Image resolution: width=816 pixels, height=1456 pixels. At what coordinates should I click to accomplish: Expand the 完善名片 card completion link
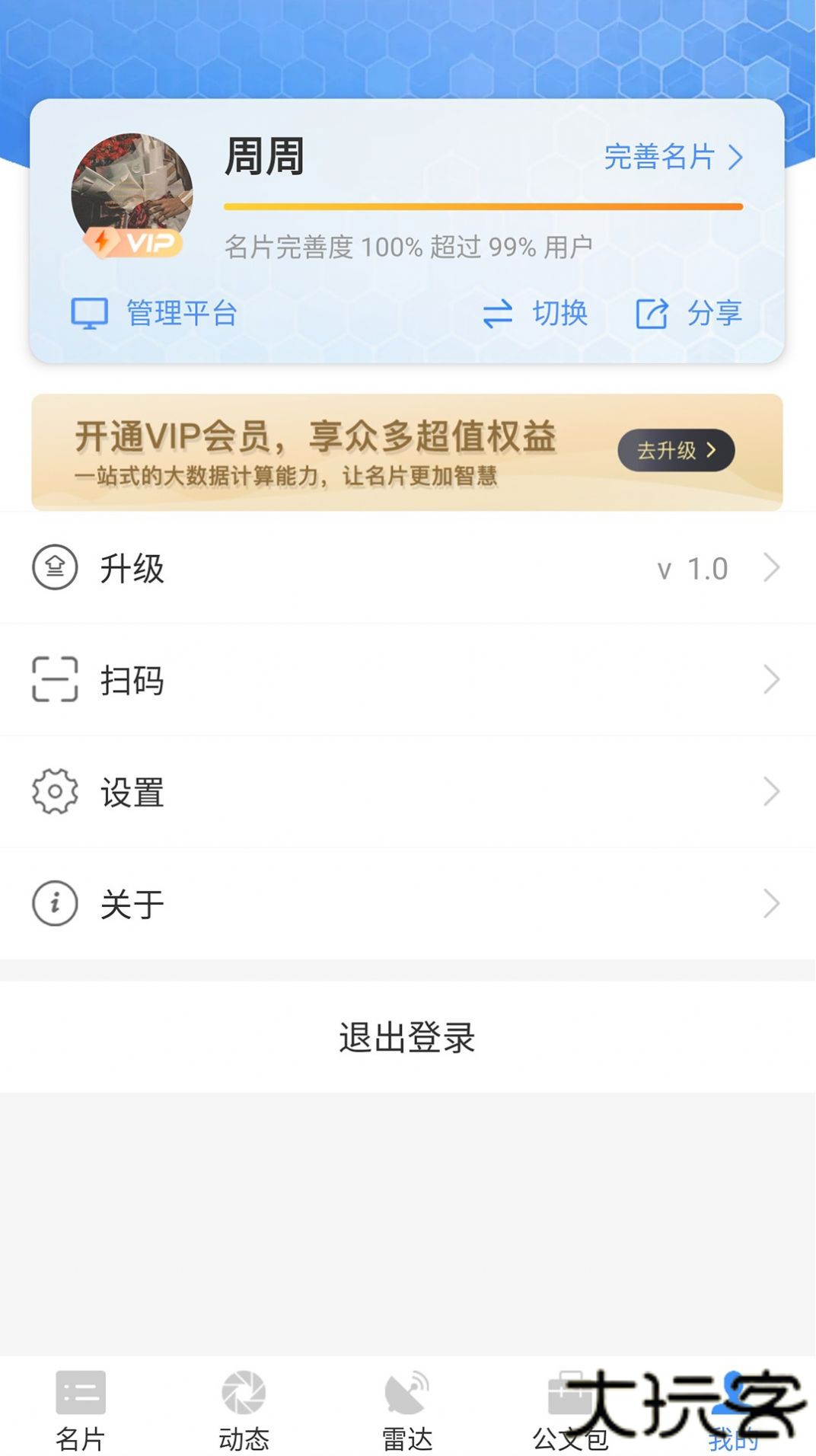[668, 158]
